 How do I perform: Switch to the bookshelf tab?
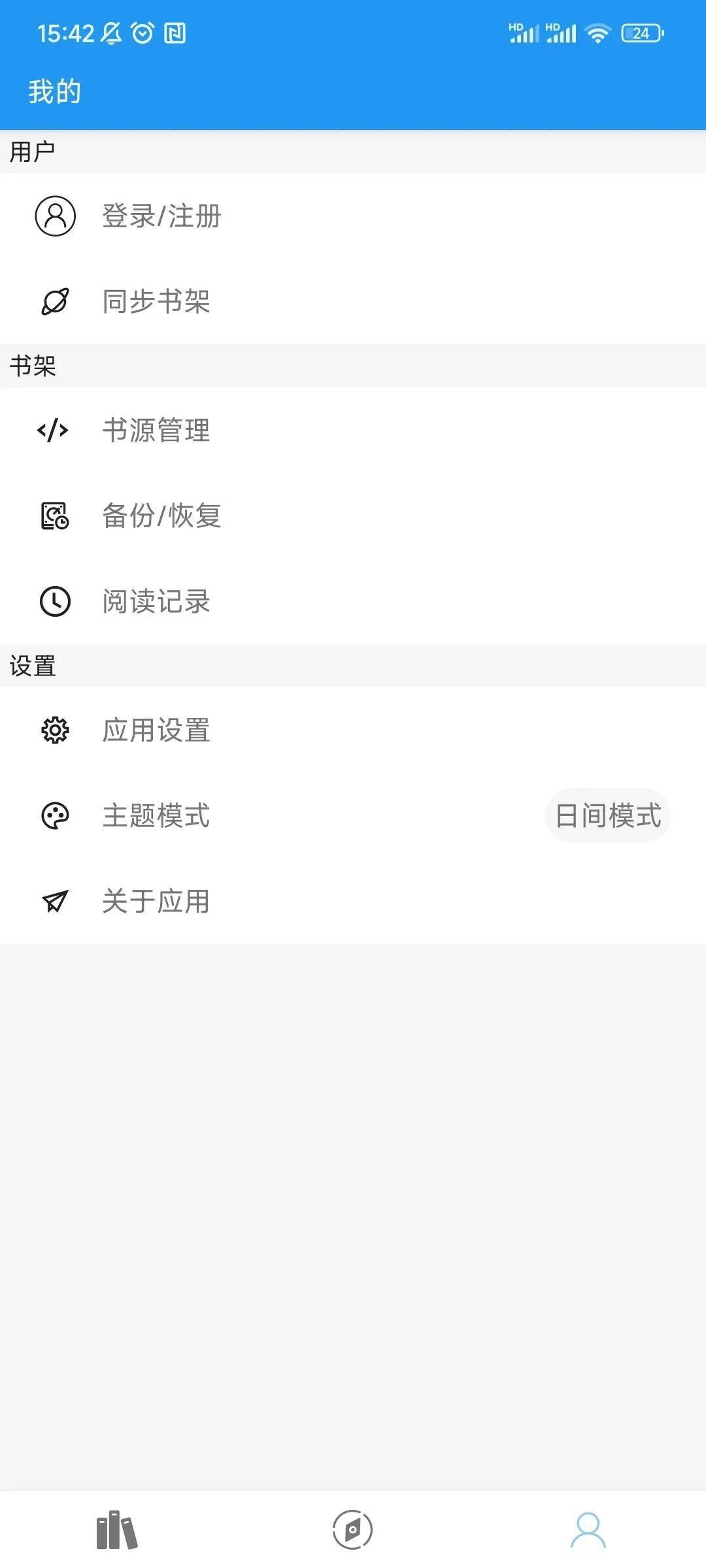(x=117, y=1530)
